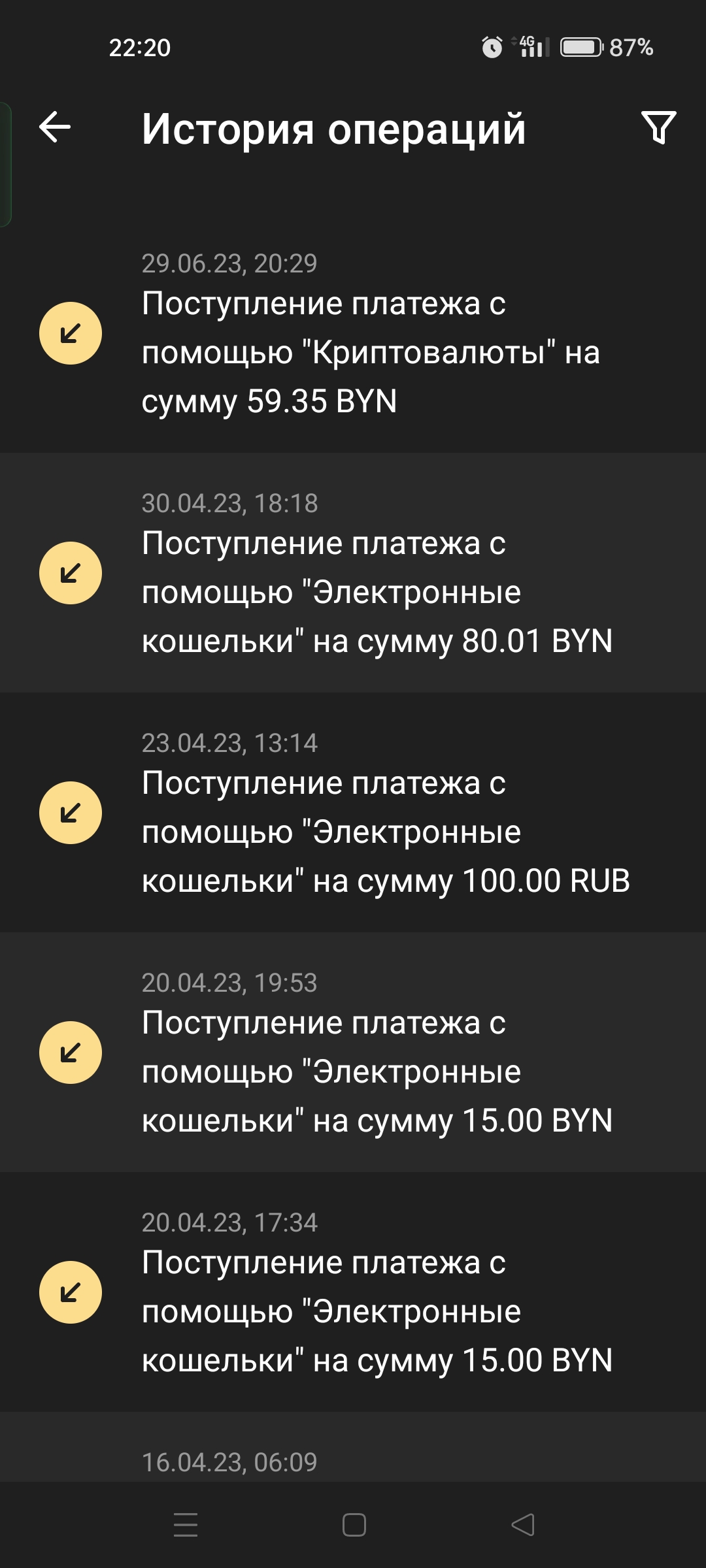Select the 100.00 RUB payment entry
The image size is (706, 1568).
353,813
